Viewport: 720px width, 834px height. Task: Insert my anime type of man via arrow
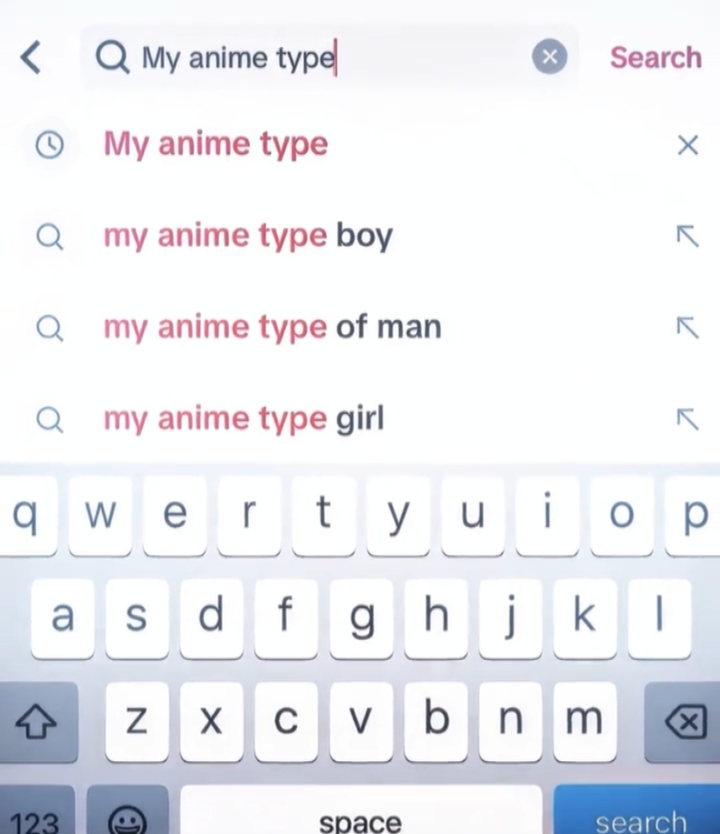pyautogui.click(x=687, y=328)
